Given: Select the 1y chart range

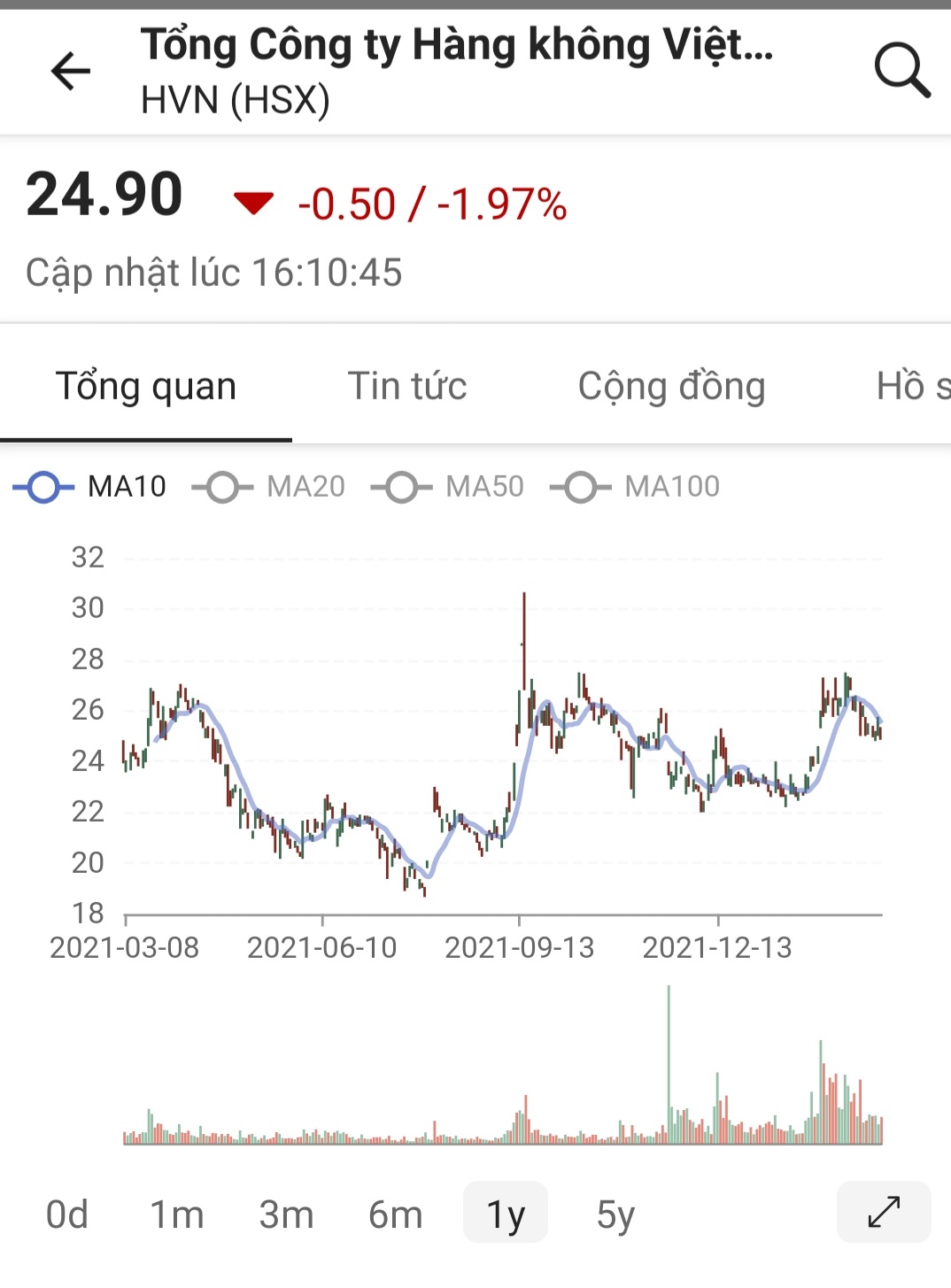Looking at the screenshot, I should coord(506,1215).
